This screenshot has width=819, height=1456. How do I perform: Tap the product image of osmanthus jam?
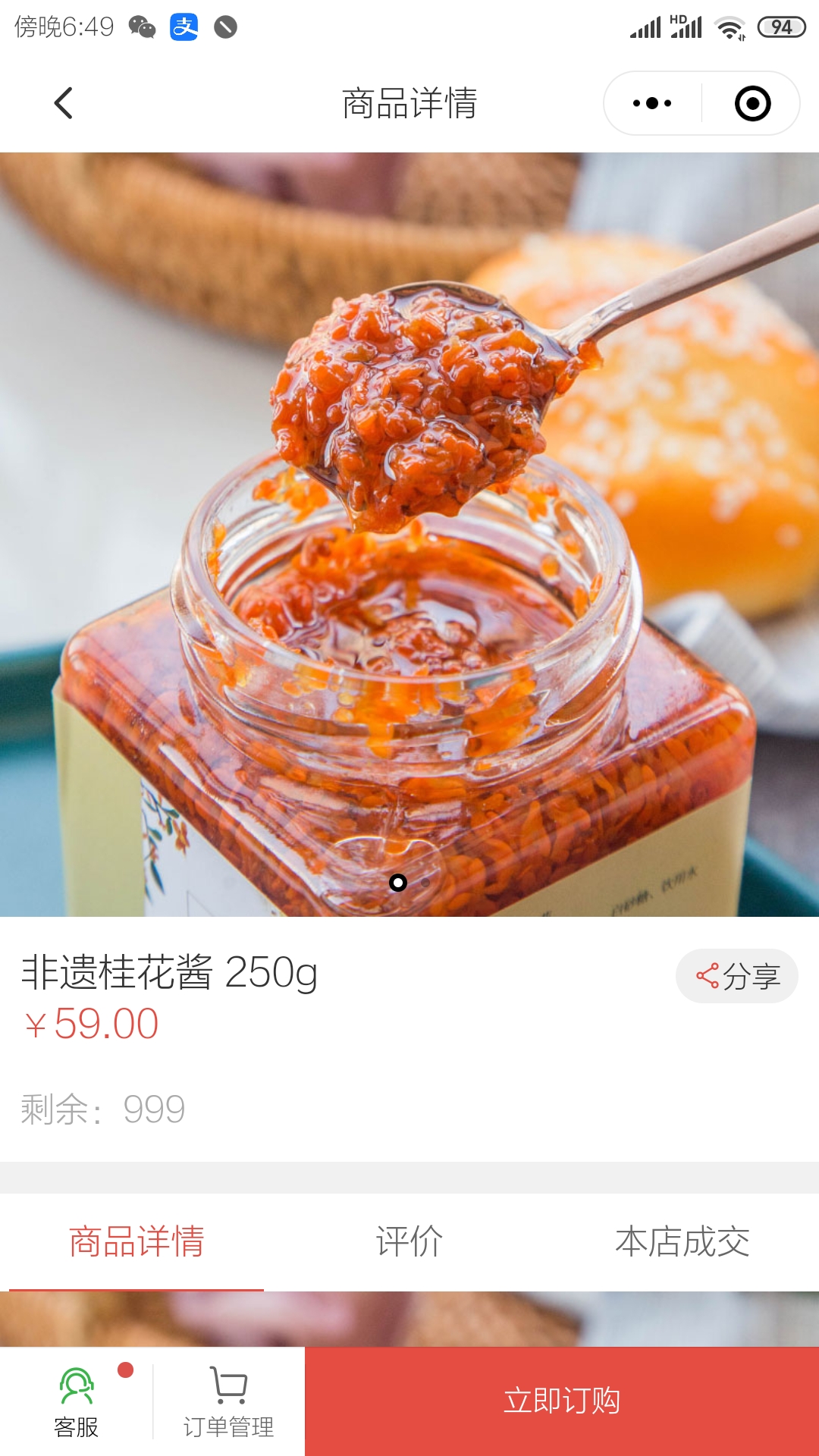(409, 531)
